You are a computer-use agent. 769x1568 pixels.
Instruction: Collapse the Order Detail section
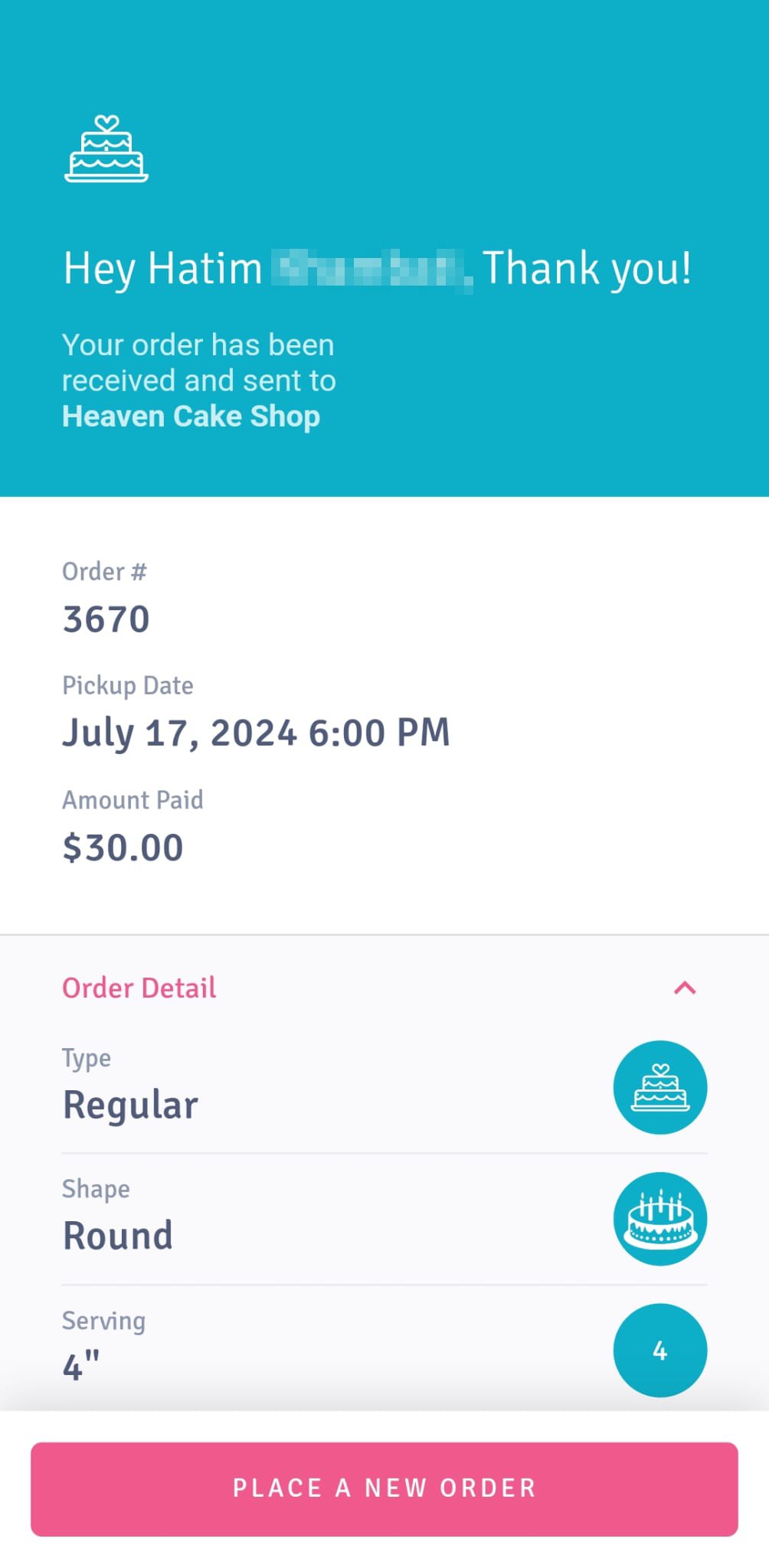click(x=684, y=988)
